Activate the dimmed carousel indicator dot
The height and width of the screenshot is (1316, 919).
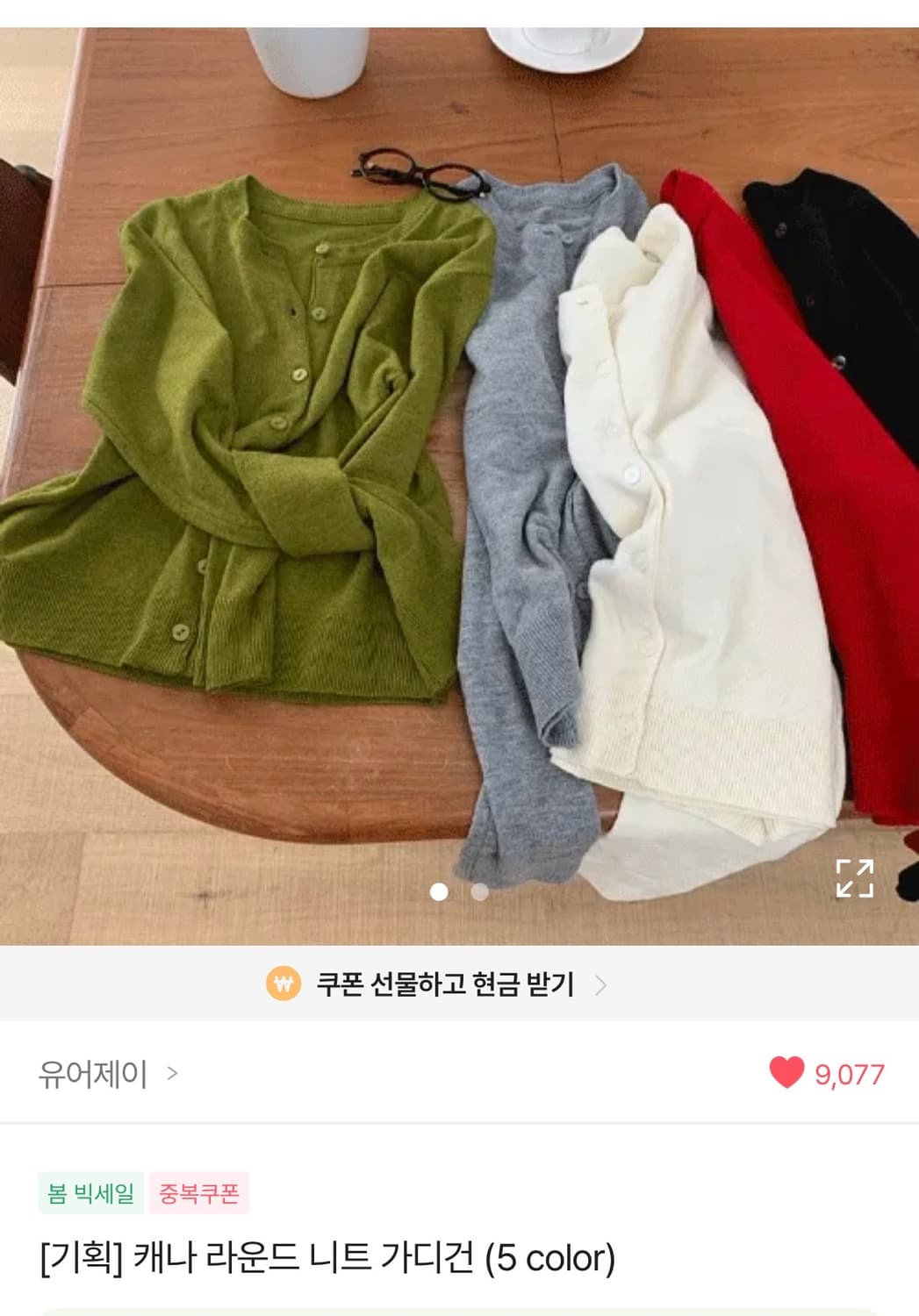(479, 890)
